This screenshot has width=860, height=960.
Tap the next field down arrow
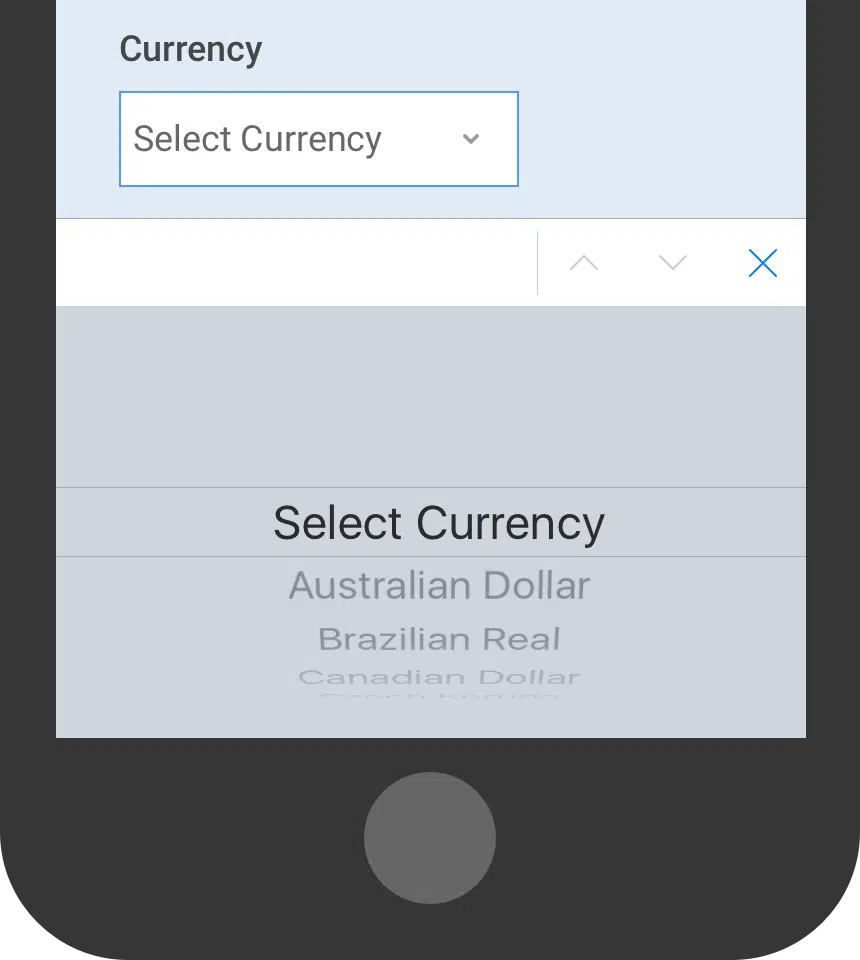pyautogui.click(x=673, y=263)
